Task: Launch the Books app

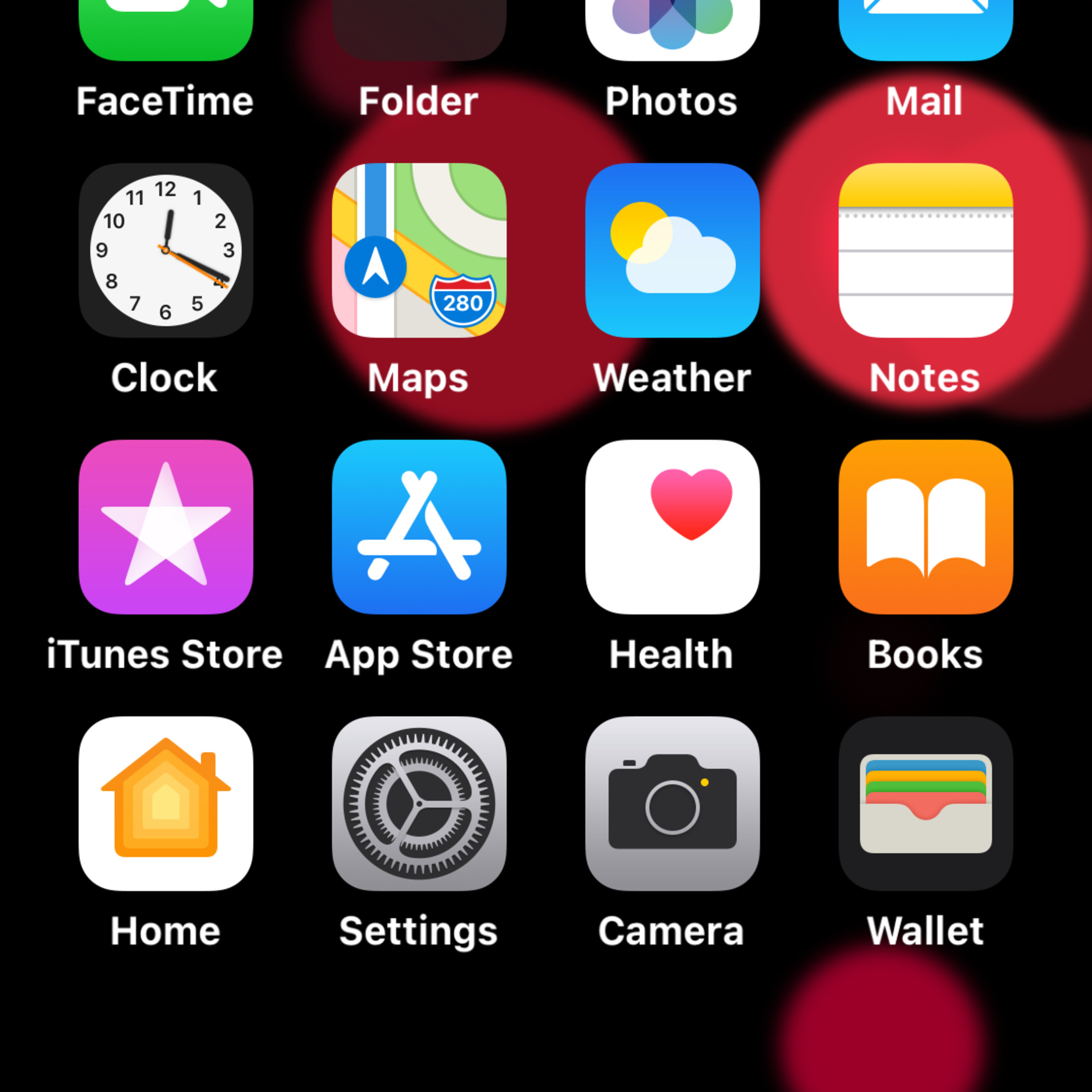Action: click(925, 527)
